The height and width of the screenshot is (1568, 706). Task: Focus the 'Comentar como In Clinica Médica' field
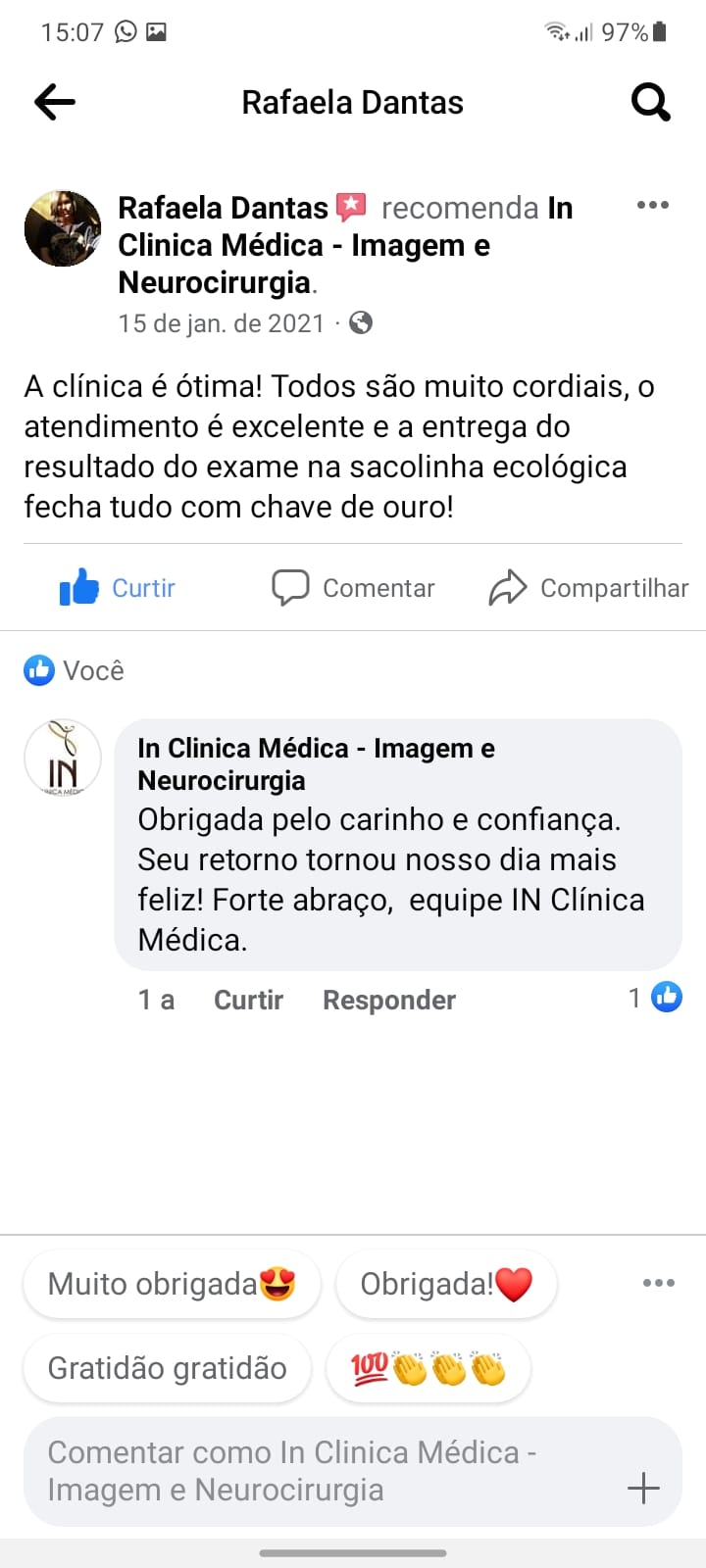314,1471
